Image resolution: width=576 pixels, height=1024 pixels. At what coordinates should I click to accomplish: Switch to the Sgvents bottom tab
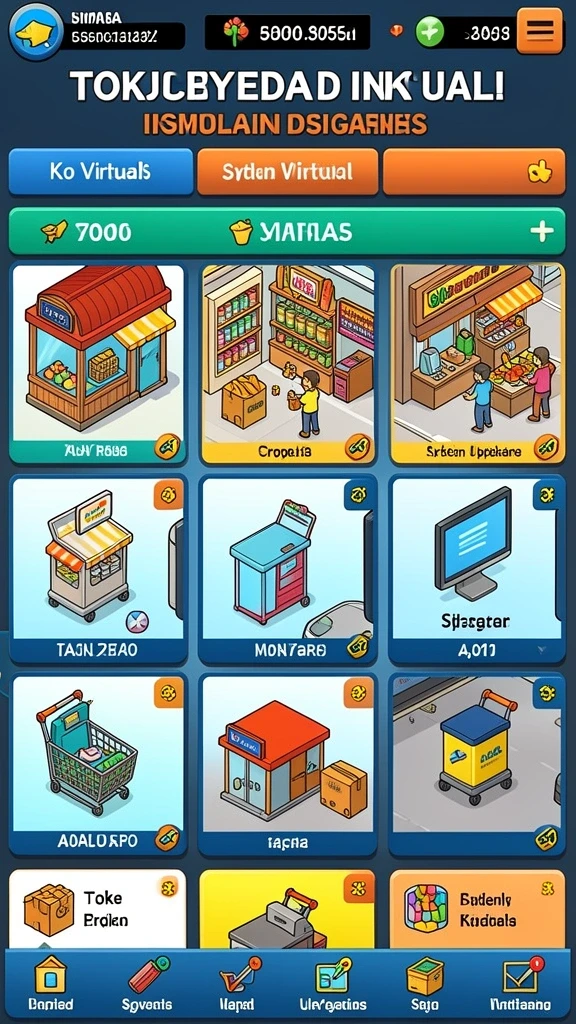coord(148,984)
